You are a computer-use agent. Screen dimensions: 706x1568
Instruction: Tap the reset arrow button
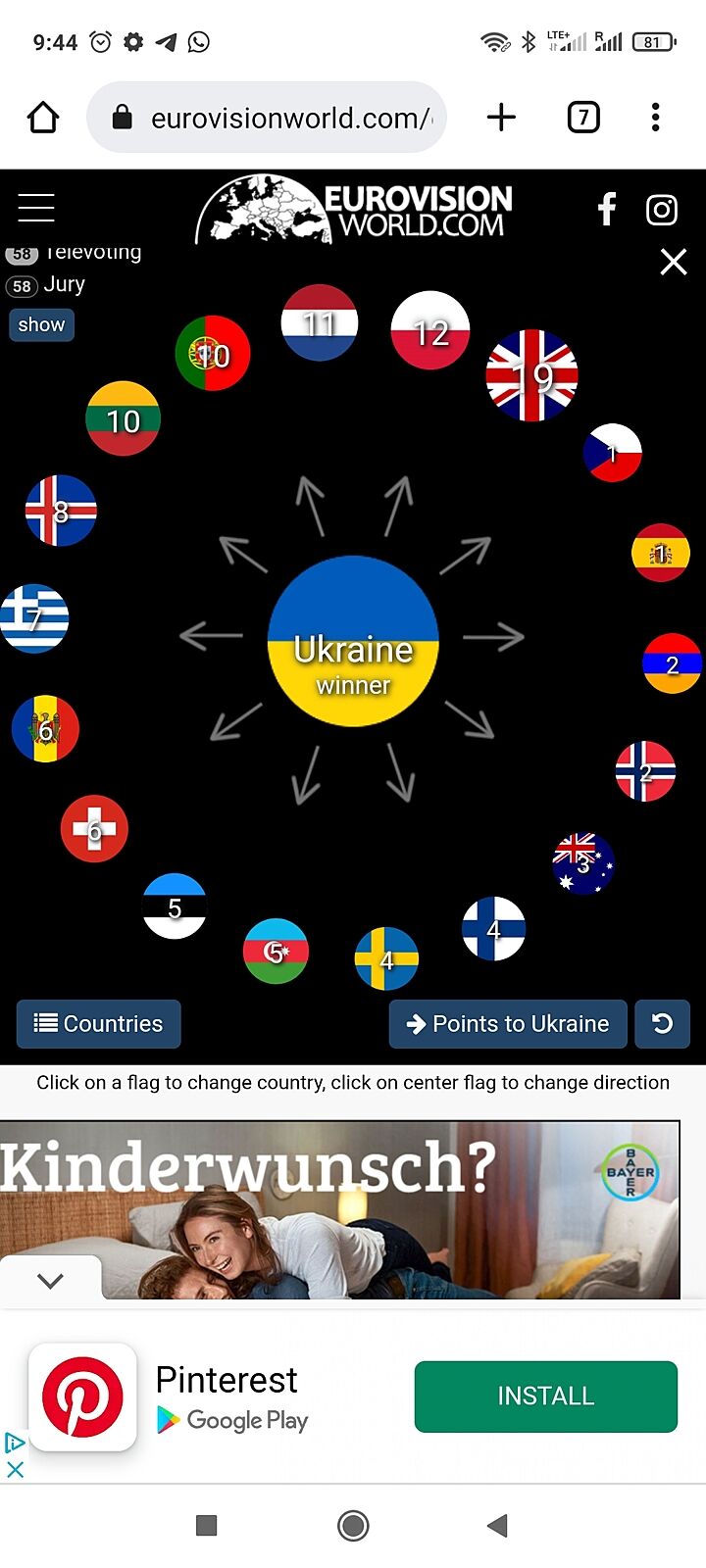click(663, 1024)
